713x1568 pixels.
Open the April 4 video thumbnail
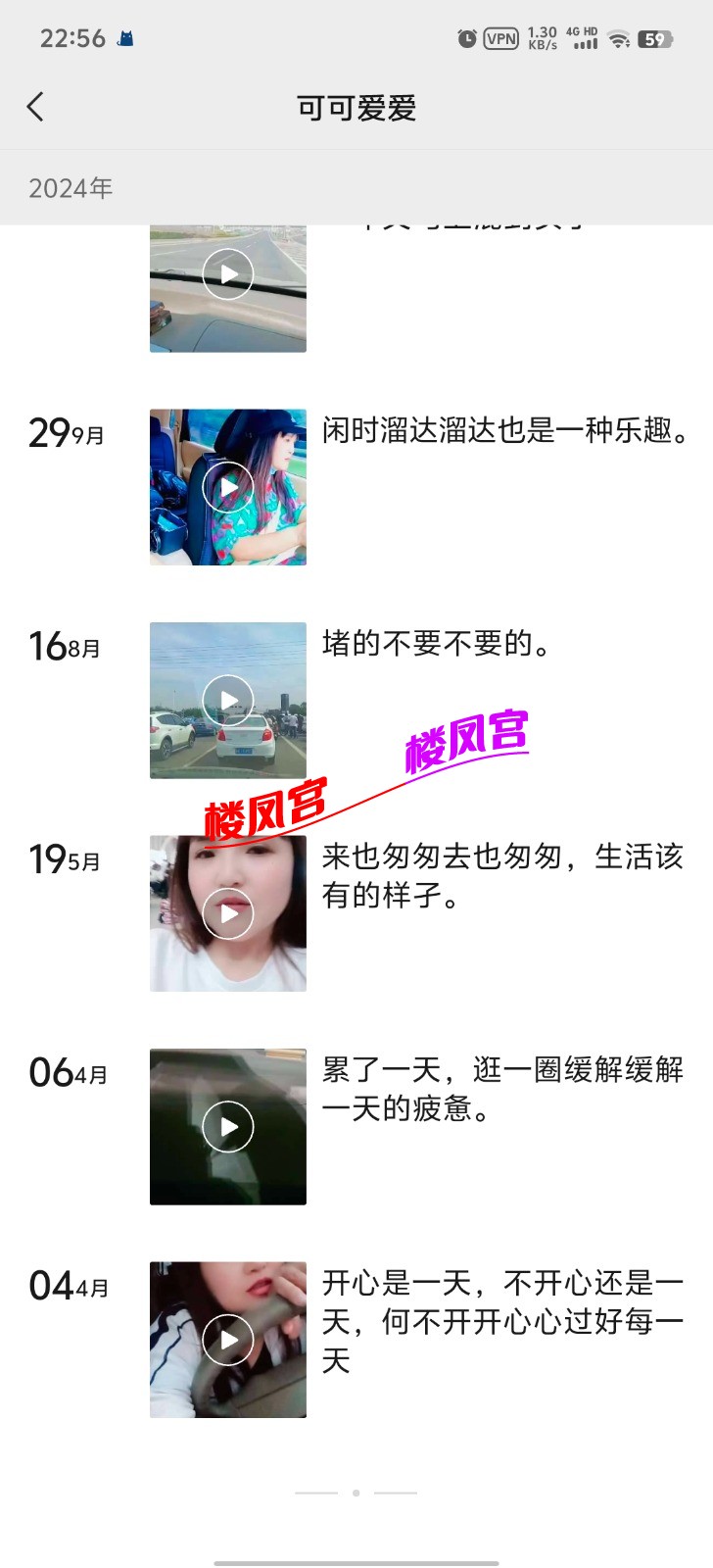coord(227,1339)
